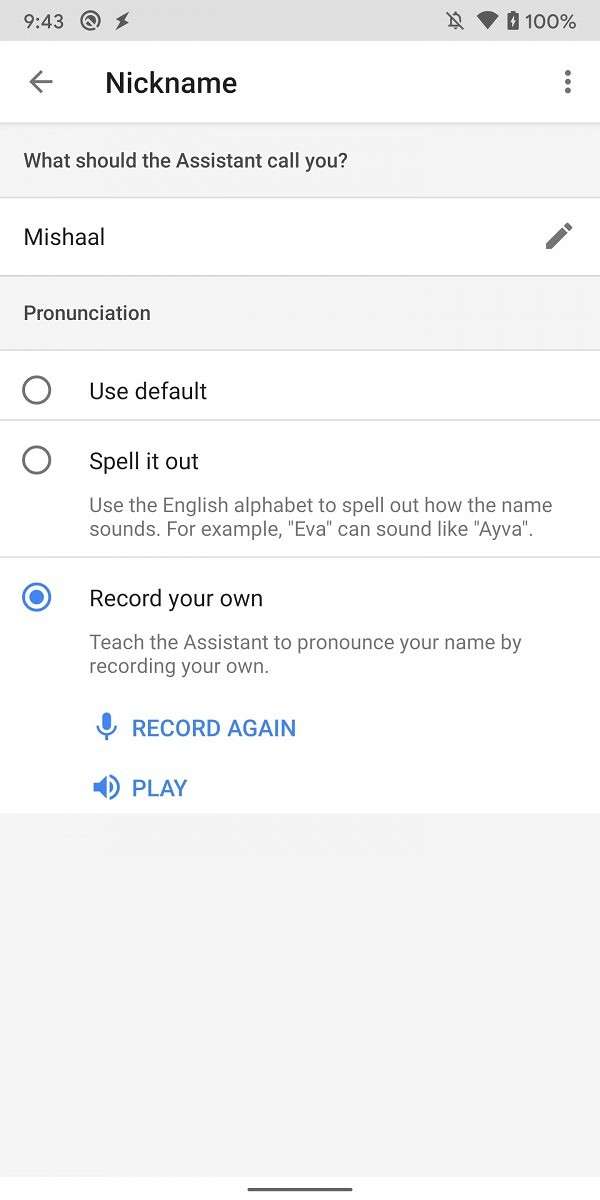Select the Use default pronunciation option
Viewport: 600px width, 1200px height.
300,390
